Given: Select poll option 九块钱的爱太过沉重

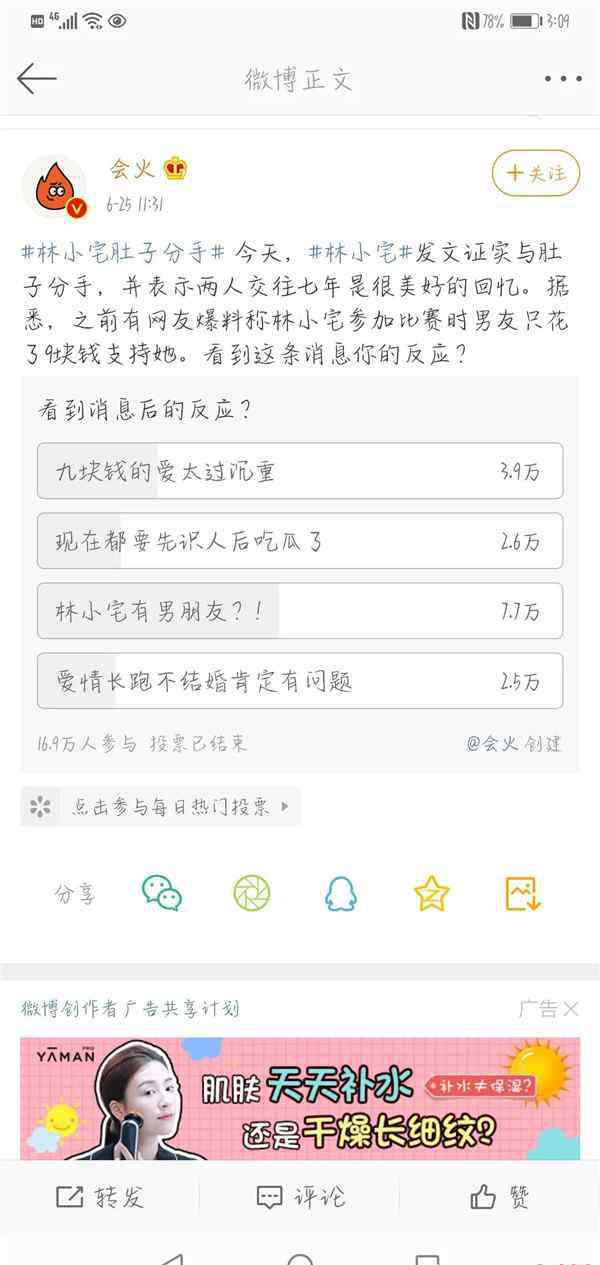Looking at the screenshot, I should [x=300, y=471].
